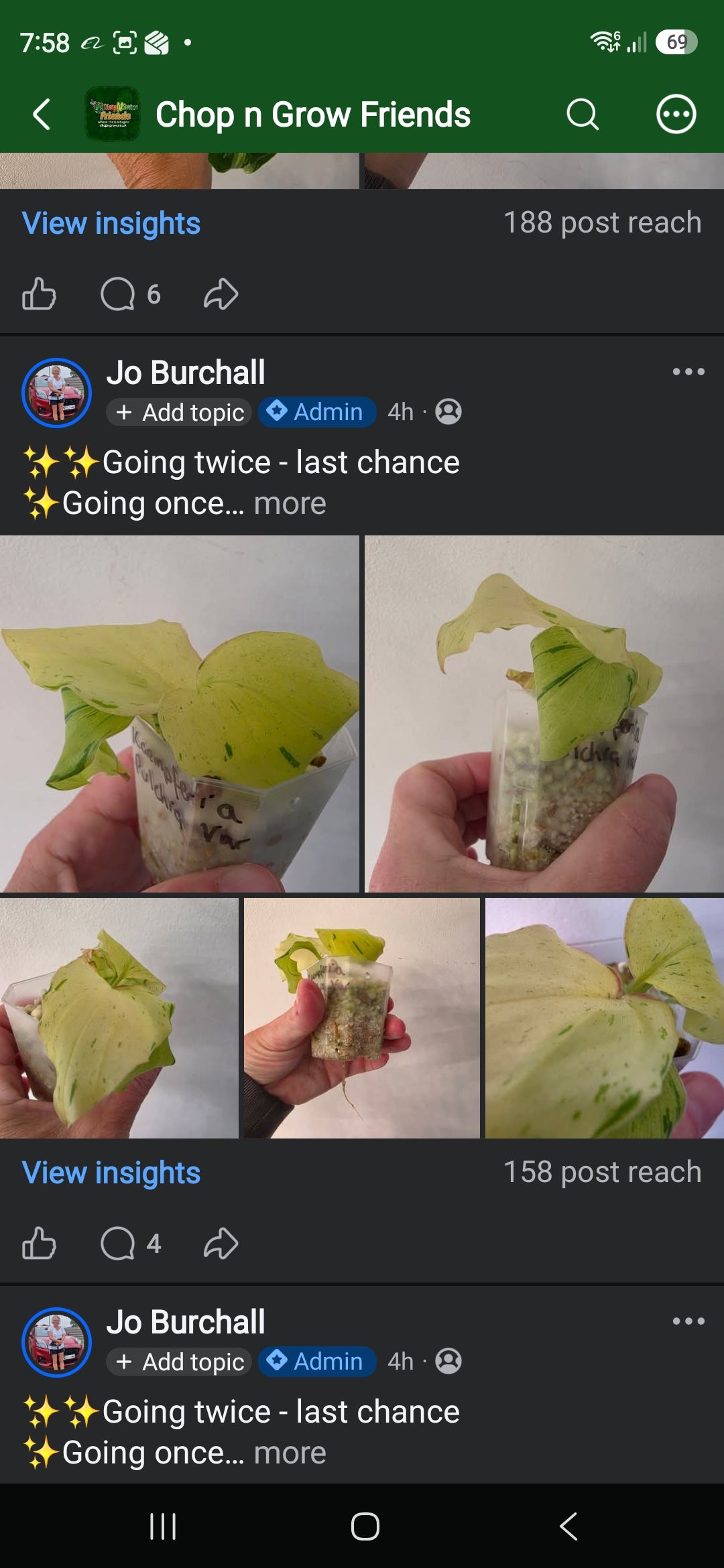The image size is (724, 1568).
Task: Open the group options menu in header
Action: (x=676, y=114)
